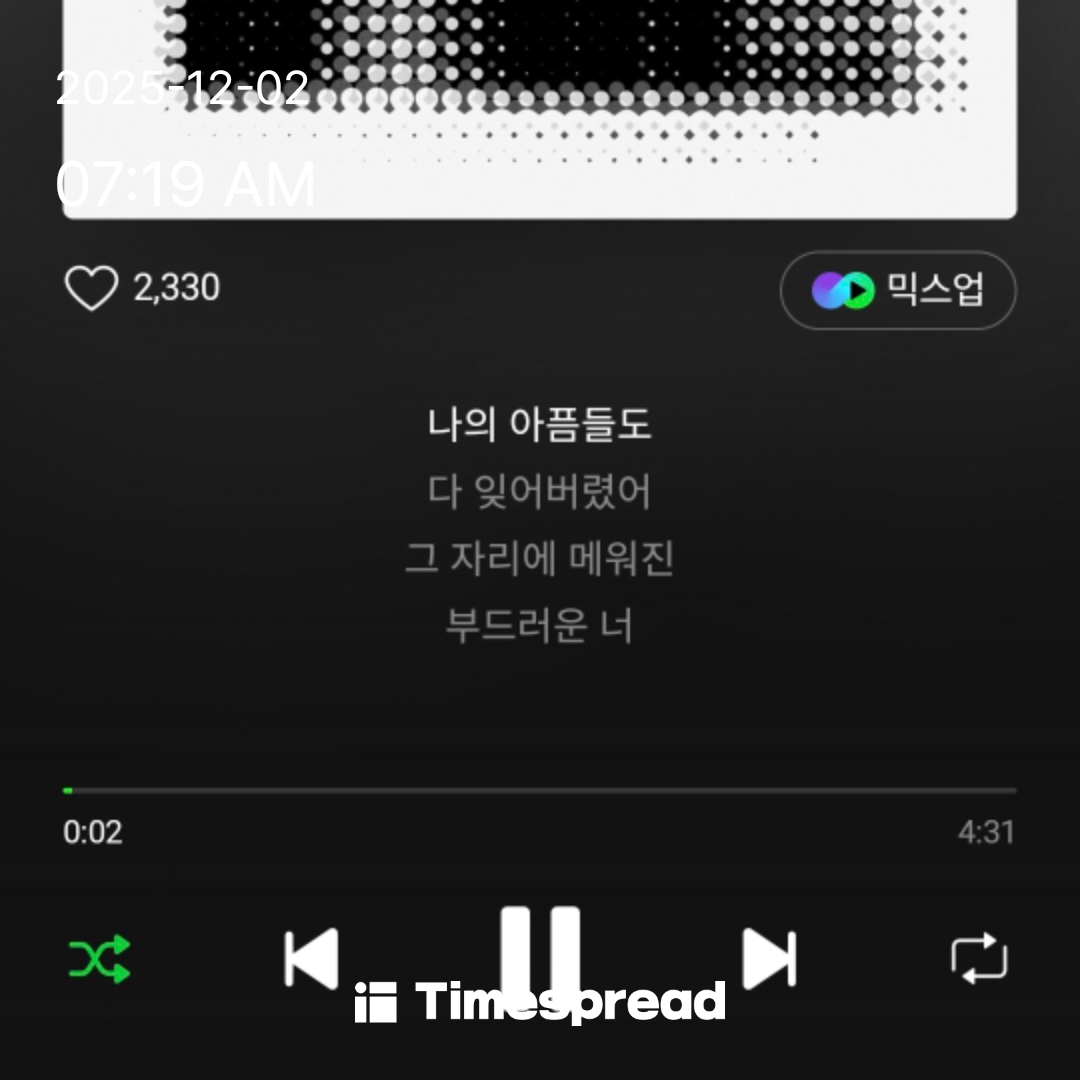Open full lyrics from the lyric lines
The height and width of the screenshot is (1080, 1080).
pyautogui.click(x=539, y=525)
